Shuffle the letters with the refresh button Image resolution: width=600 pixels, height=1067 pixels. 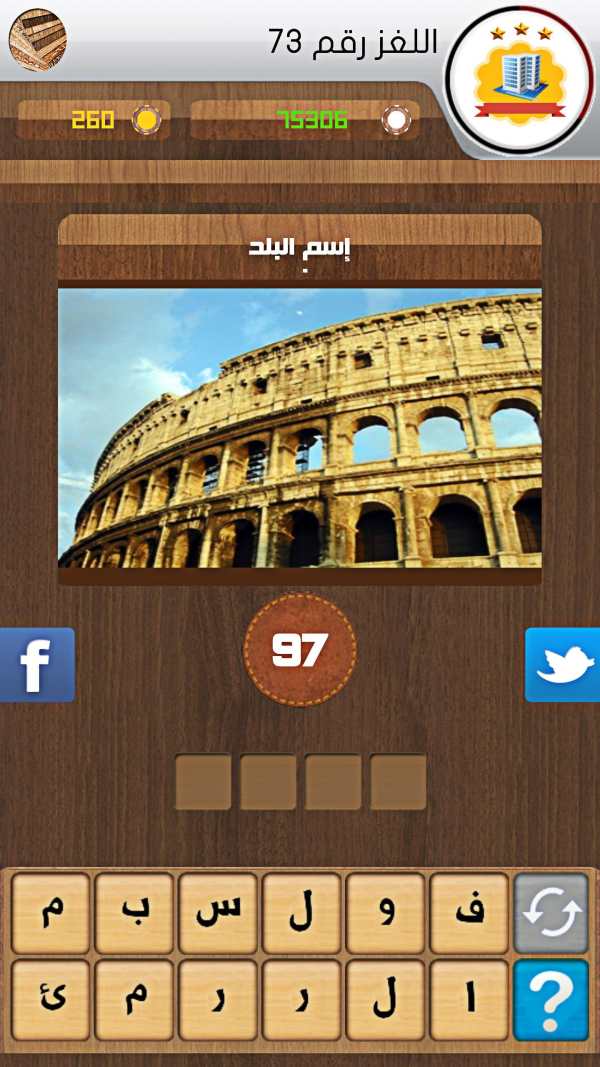[551, 913]
